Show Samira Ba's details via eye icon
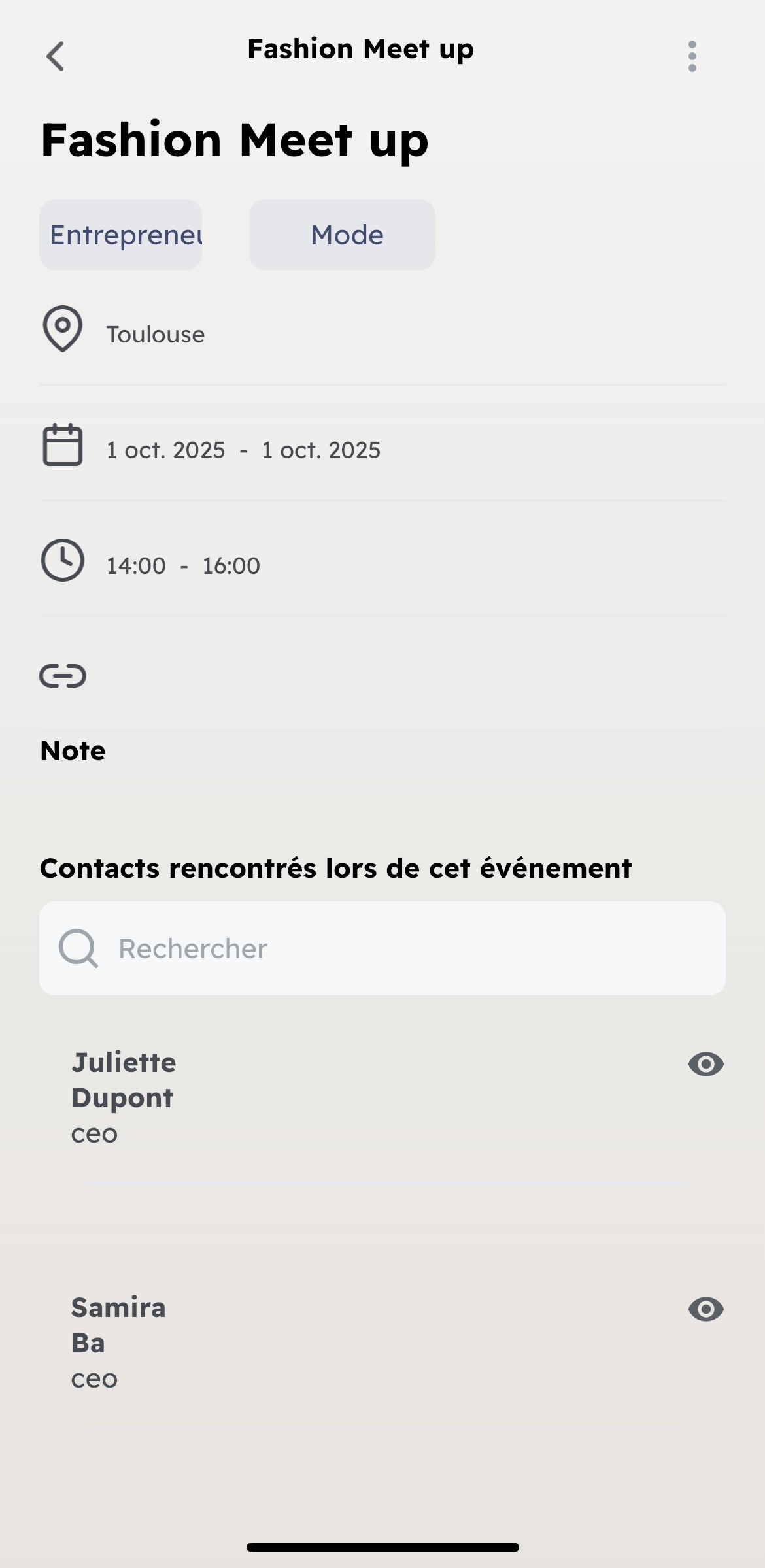Viewport: 765px width, 1568px height. [x=705, y=1310]
